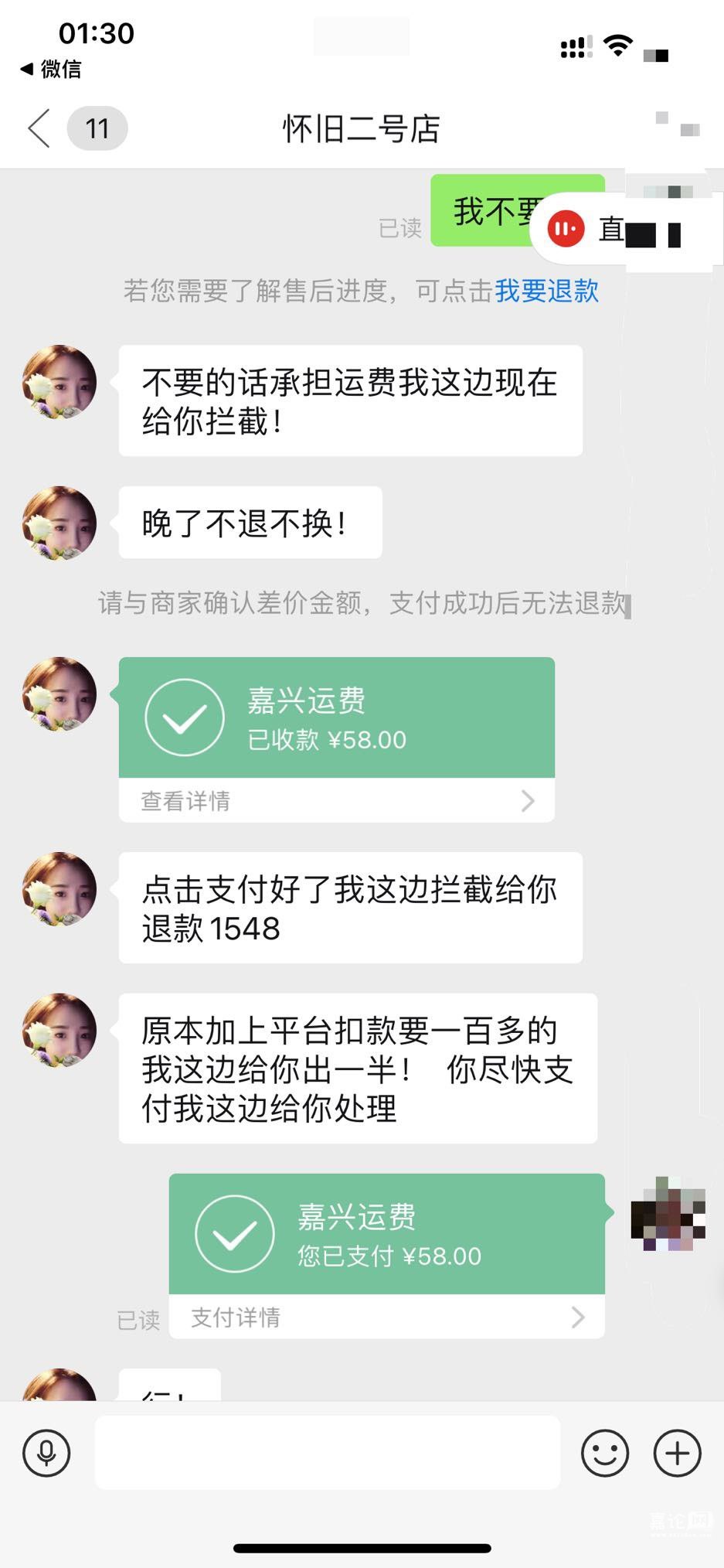Image resolution: width=724 pixels, height=1568 pixels.
Task: Open 支付详情 for the paid 嘉兴运费 payment
Action: point(386,1317)
